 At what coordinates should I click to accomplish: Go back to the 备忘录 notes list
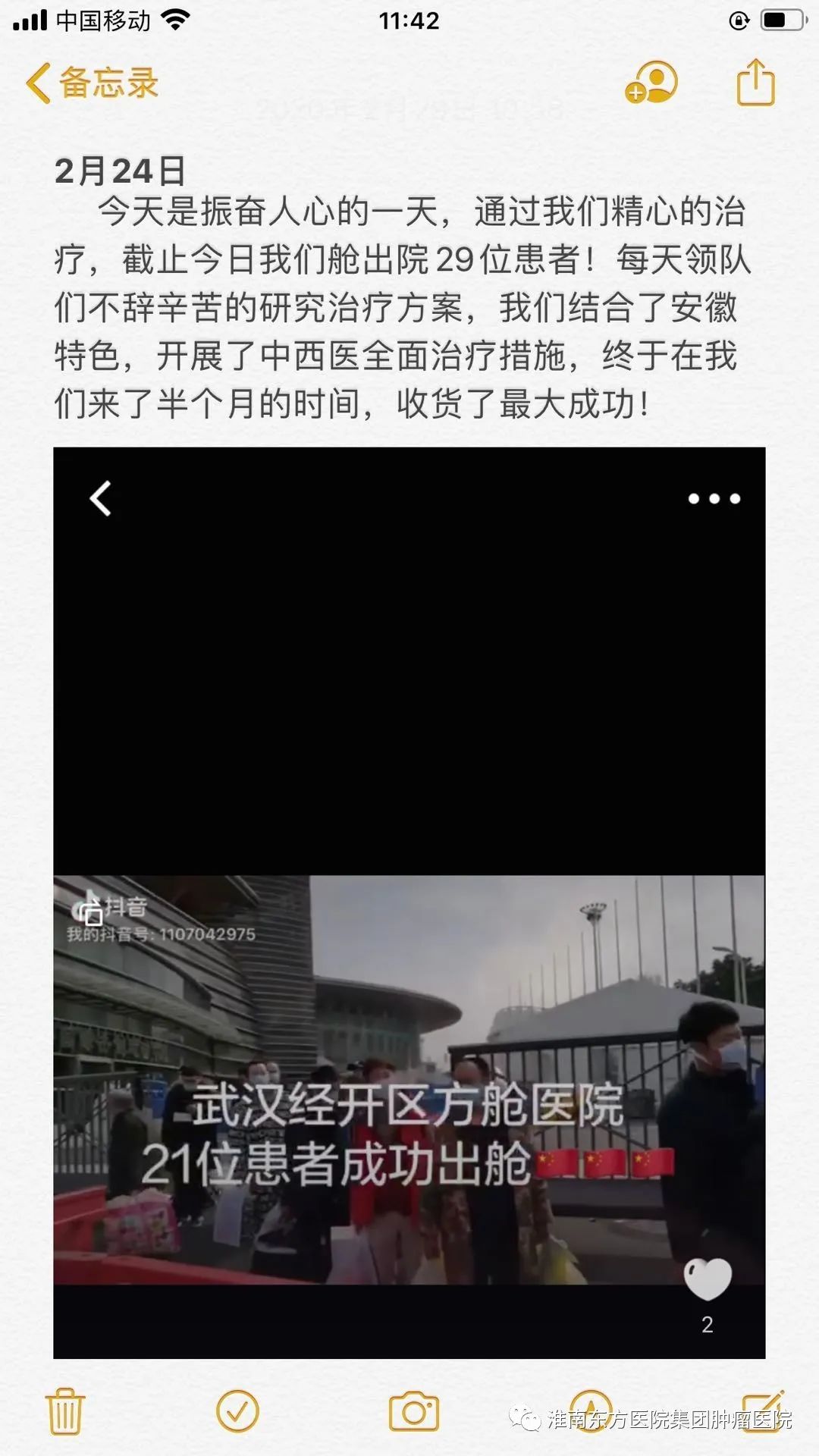click(x=92, y=83)
